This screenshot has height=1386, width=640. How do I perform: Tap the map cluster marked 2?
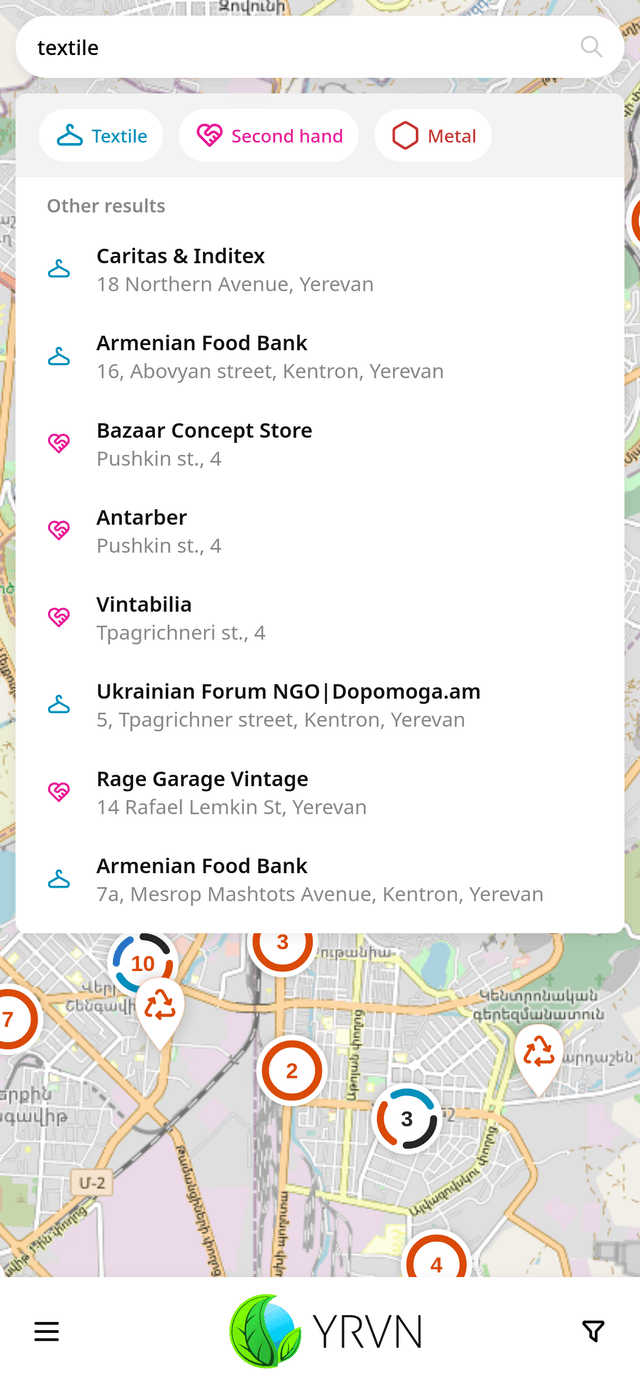(x=292, y=1071)
